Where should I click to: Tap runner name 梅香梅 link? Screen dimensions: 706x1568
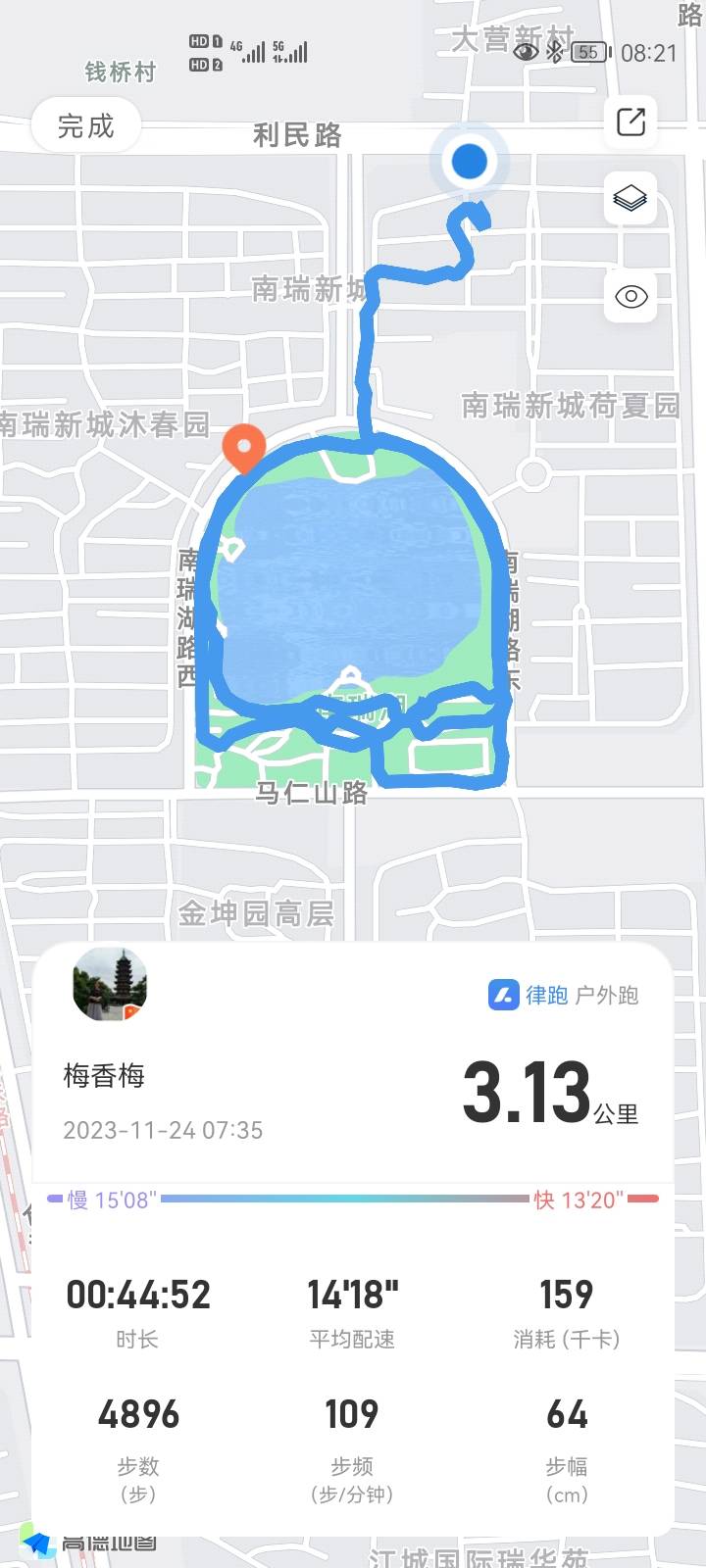coord(104,1075)
